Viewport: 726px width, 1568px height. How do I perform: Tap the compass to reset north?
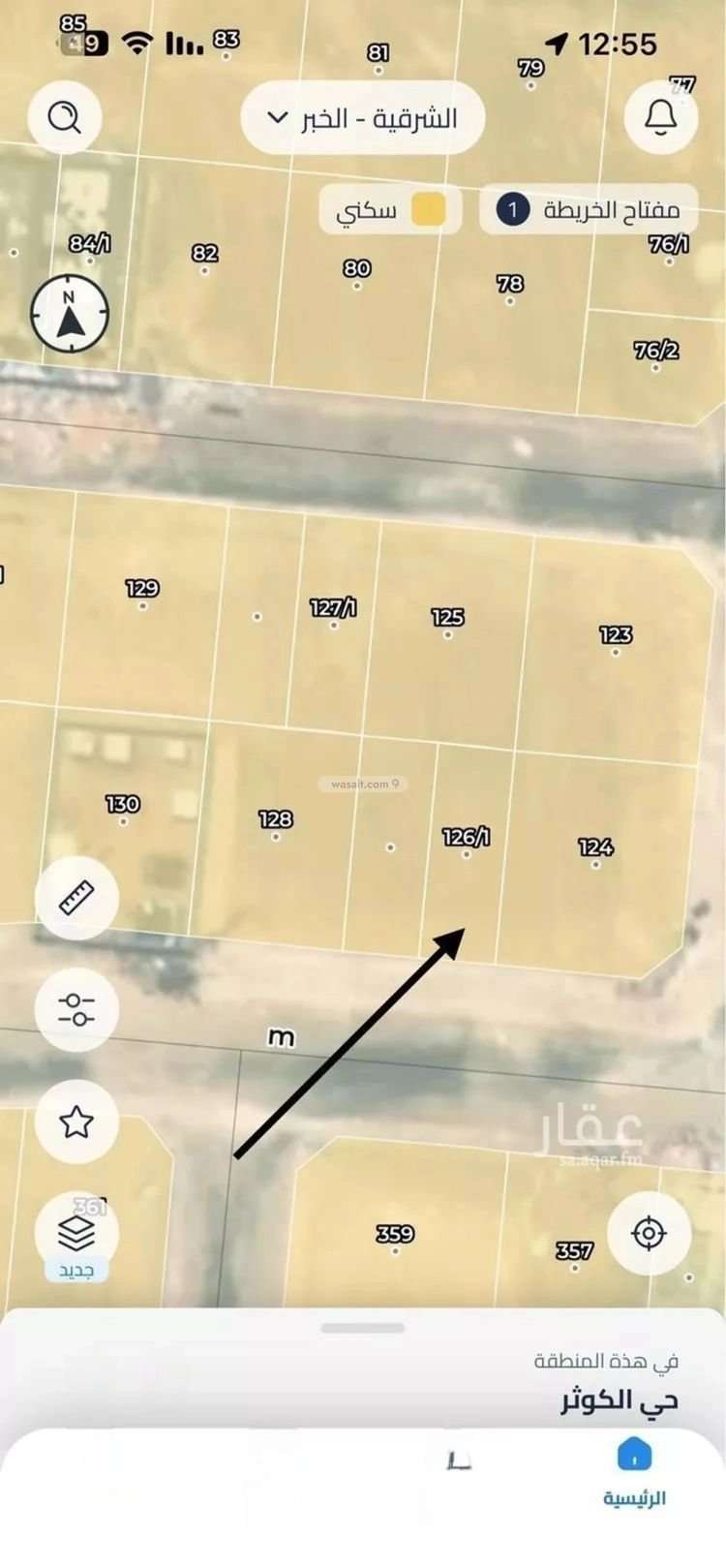70,314
